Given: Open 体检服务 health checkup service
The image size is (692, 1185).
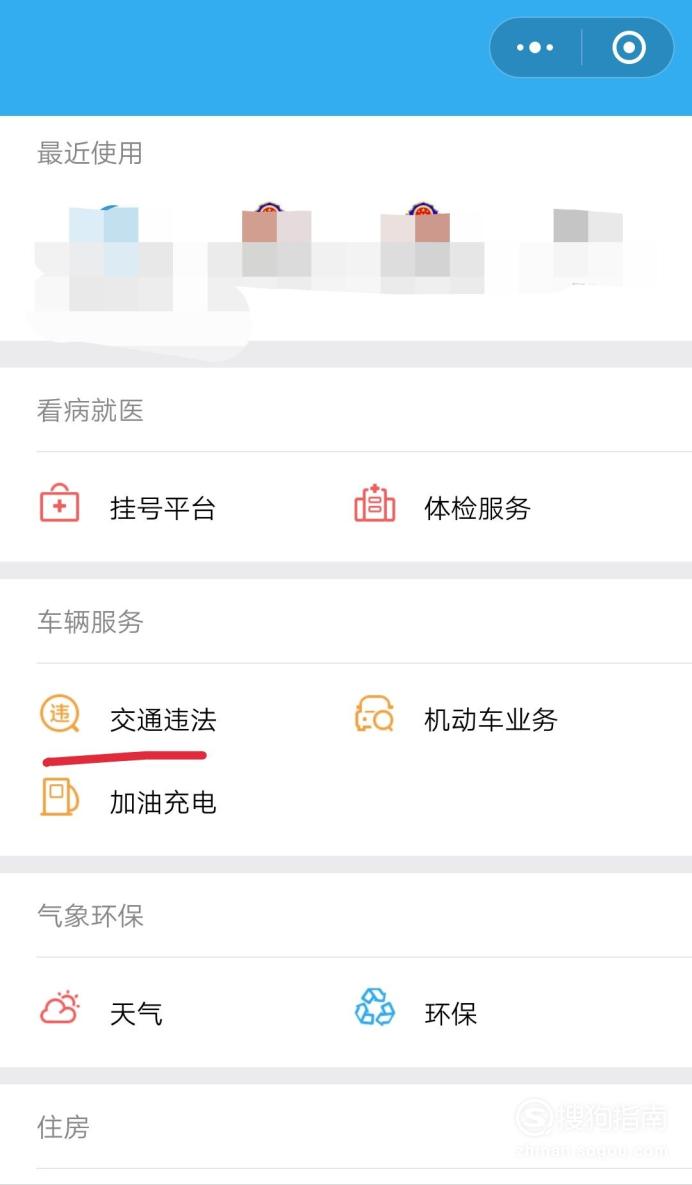Looking at the screenshot, I should [442, 506].
